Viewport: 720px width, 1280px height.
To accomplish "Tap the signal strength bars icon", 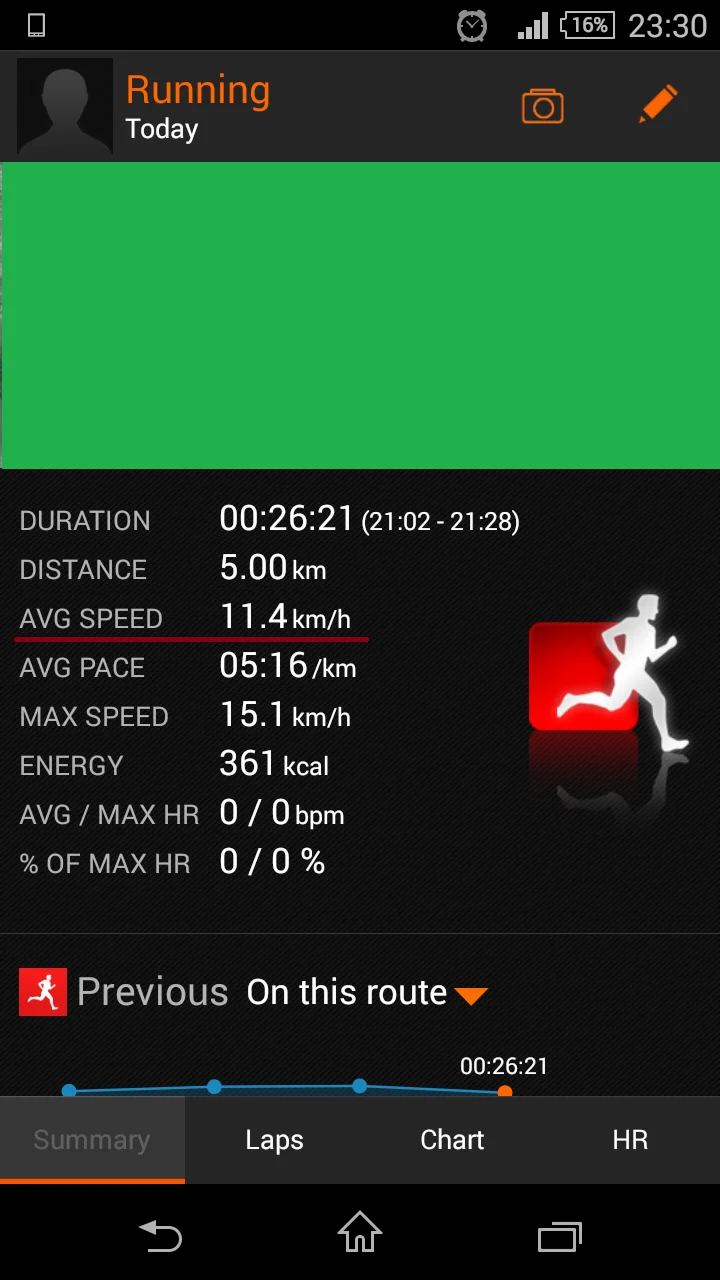I will click(531, 25).
